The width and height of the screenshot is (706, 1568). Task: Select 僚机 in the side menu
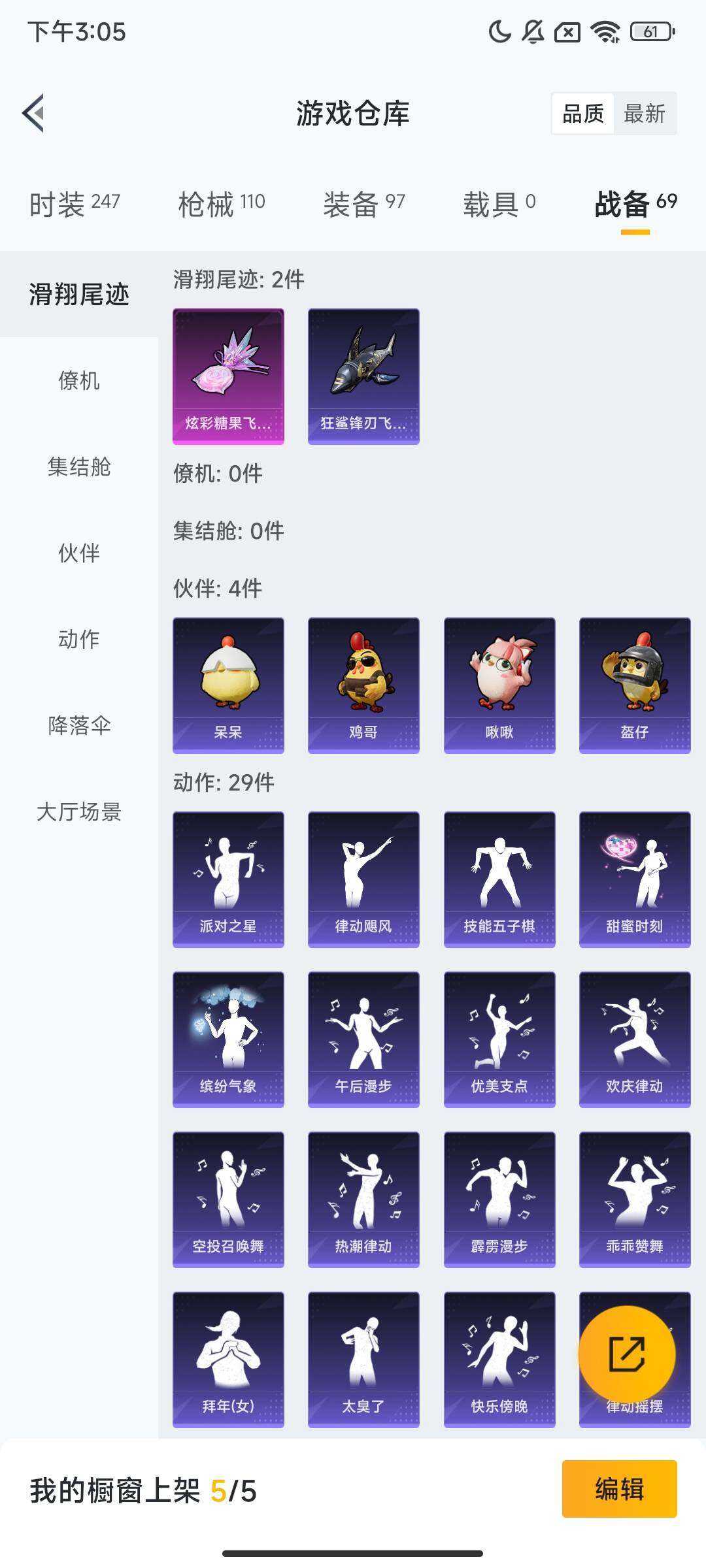pos(79,380)
